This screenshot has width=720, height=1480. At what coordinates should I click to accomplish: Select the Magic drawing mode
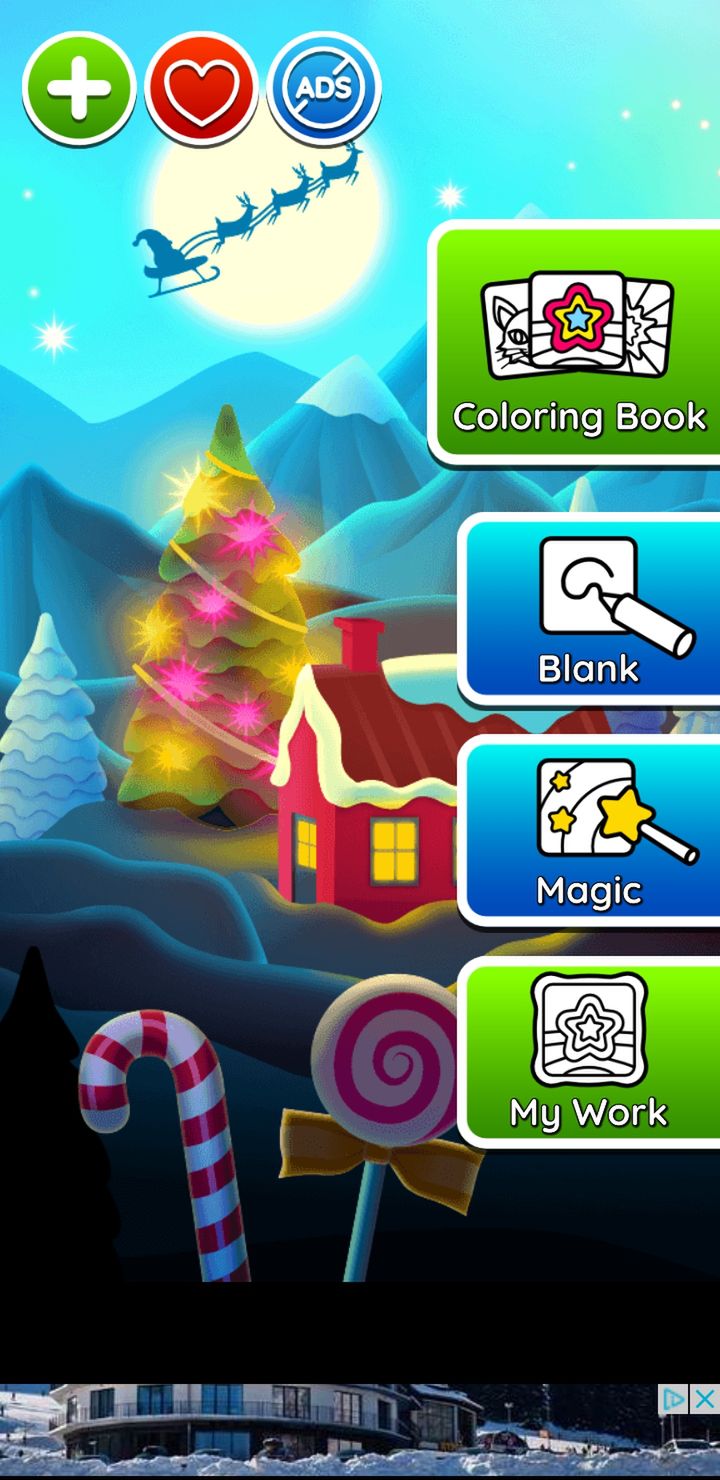(589, 831)
